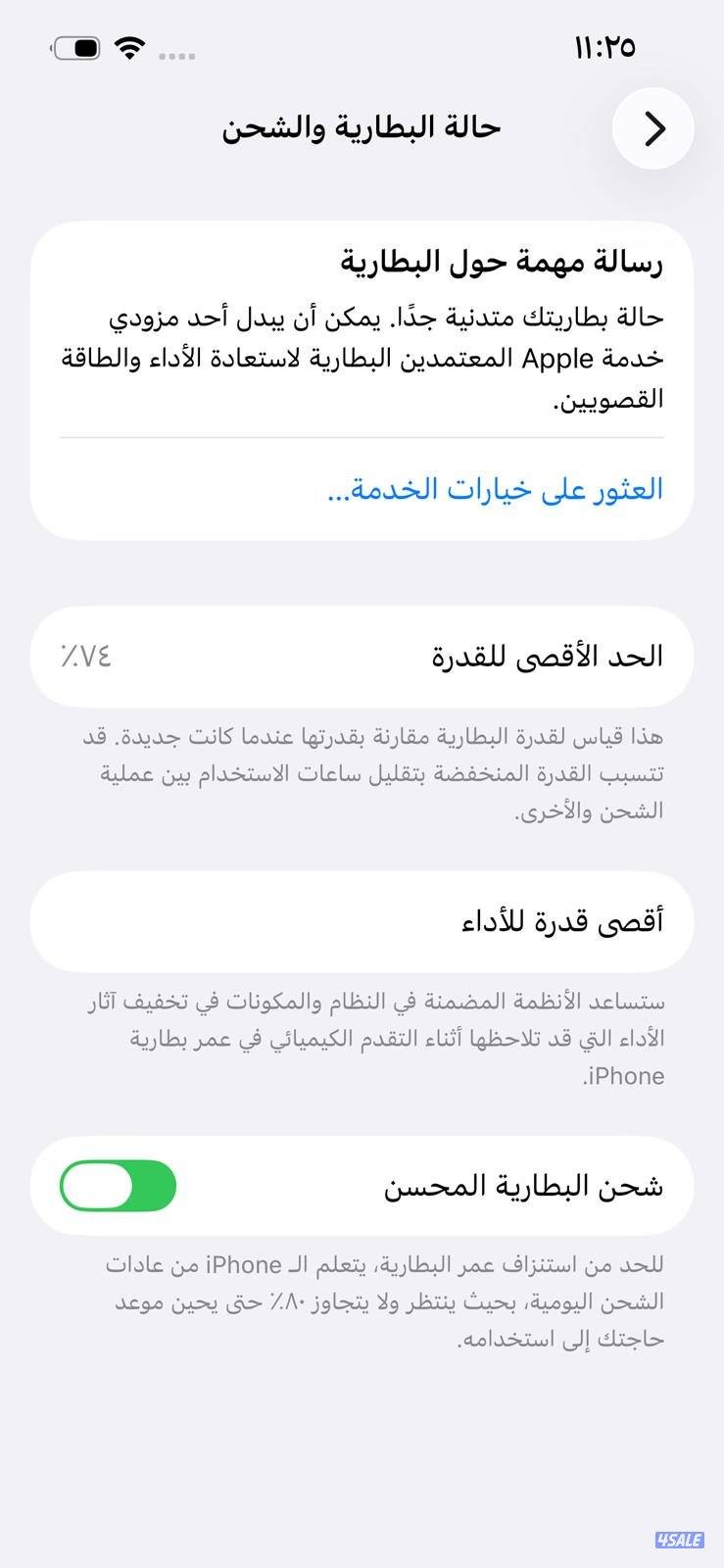Expand الحد الأقصى للقدرة row details
724x1568 pixels.
click(362, 657)
